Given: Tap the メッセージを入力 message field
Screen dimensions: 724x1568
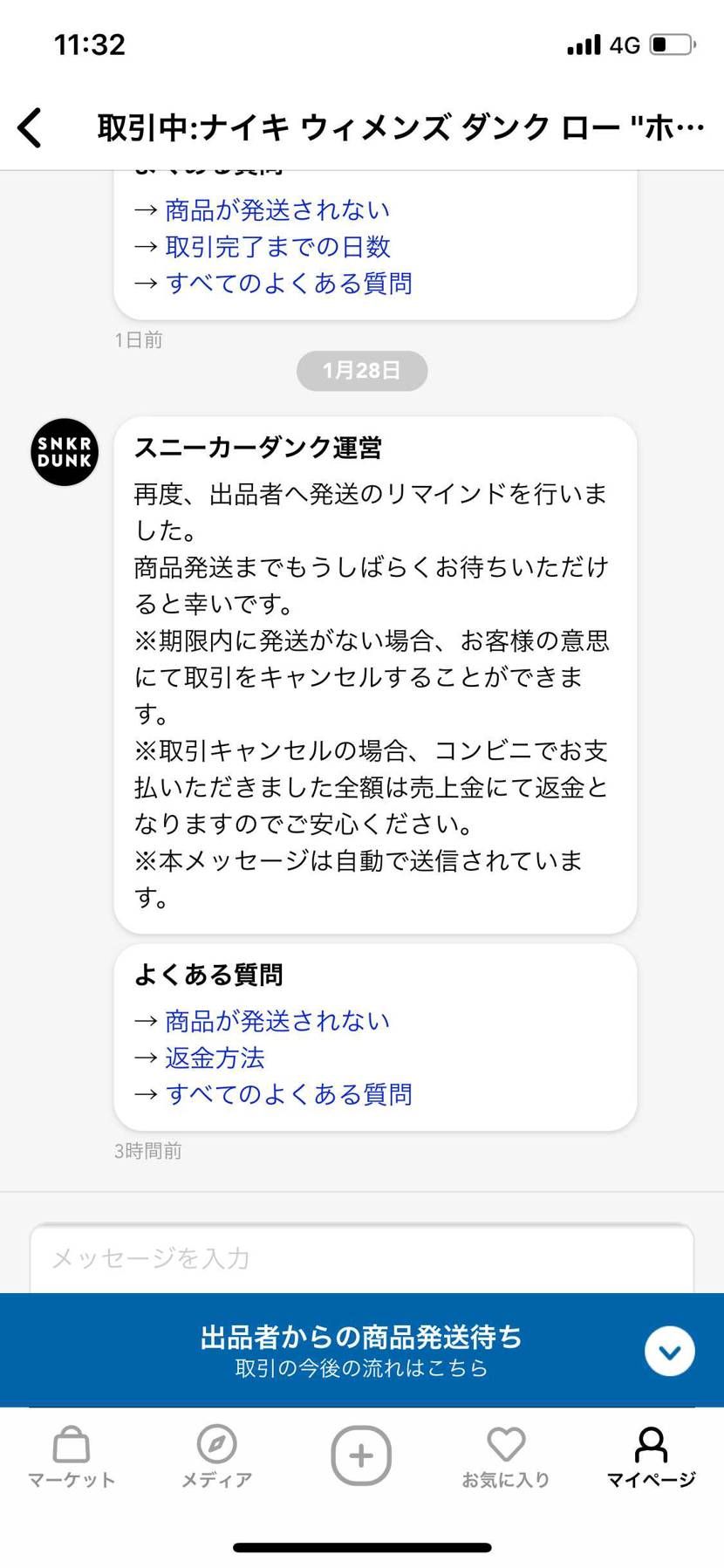Looking at the screenshot, I should point(362,1258).
